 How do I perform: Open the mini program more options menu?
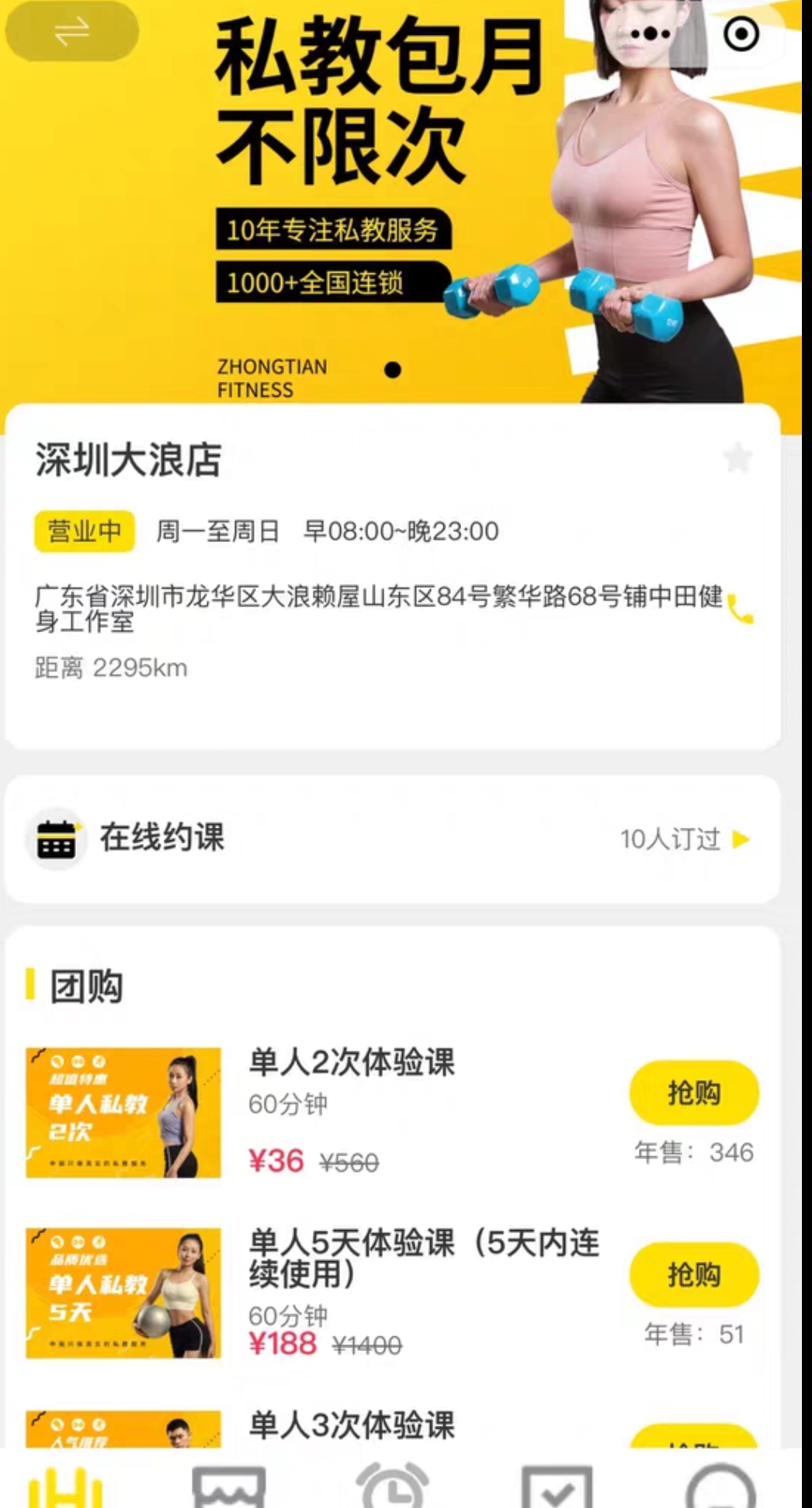(651, 34)
